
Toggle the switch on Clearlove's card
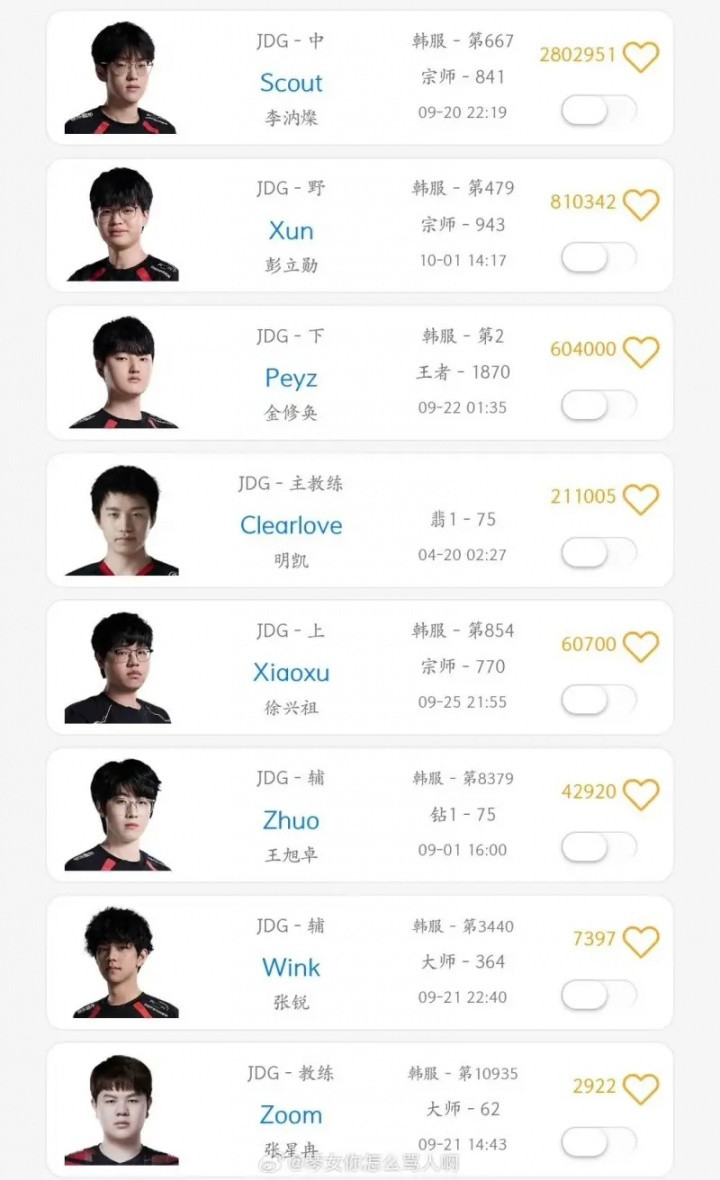point(598,552)
